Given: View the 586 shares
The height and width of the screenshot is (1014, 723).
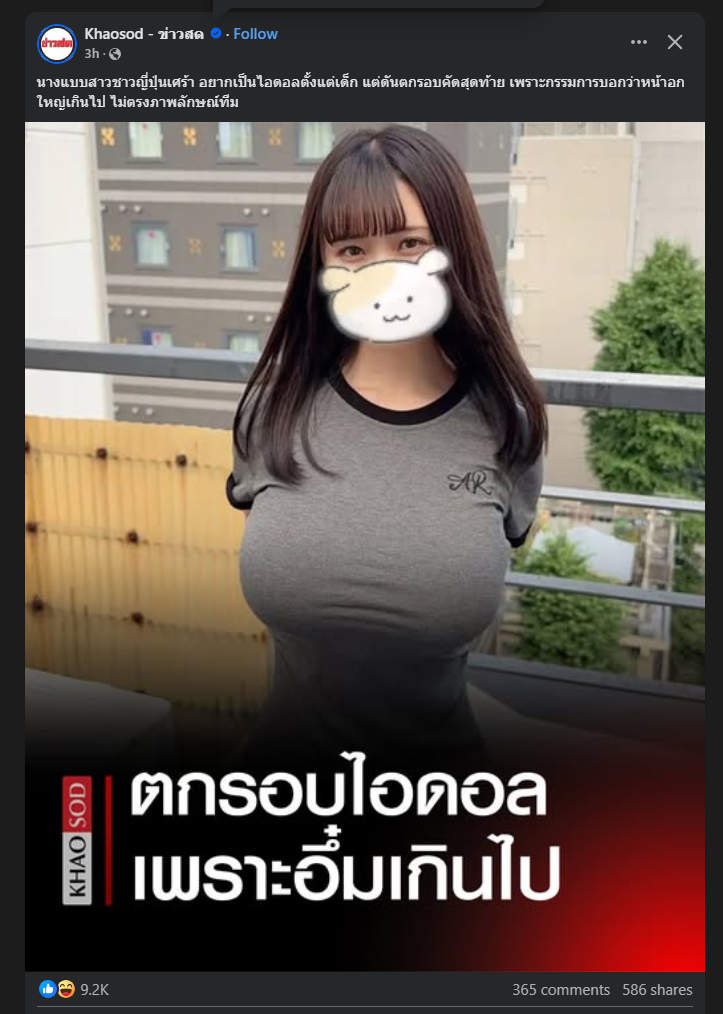Looking at the screenshot, I should point(656,989).
